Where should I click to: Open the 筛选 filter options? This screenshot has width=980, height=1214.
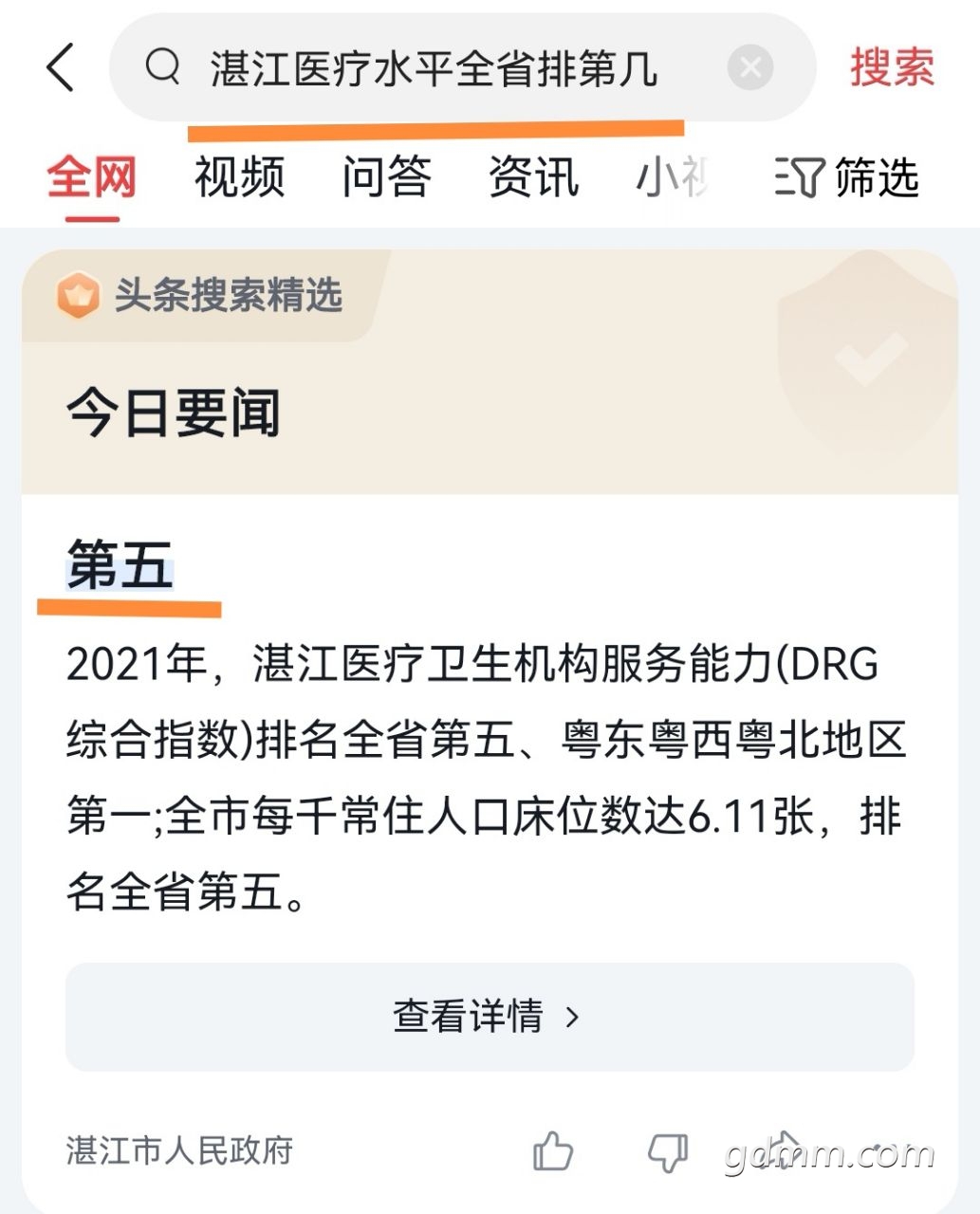pos(847,177)
